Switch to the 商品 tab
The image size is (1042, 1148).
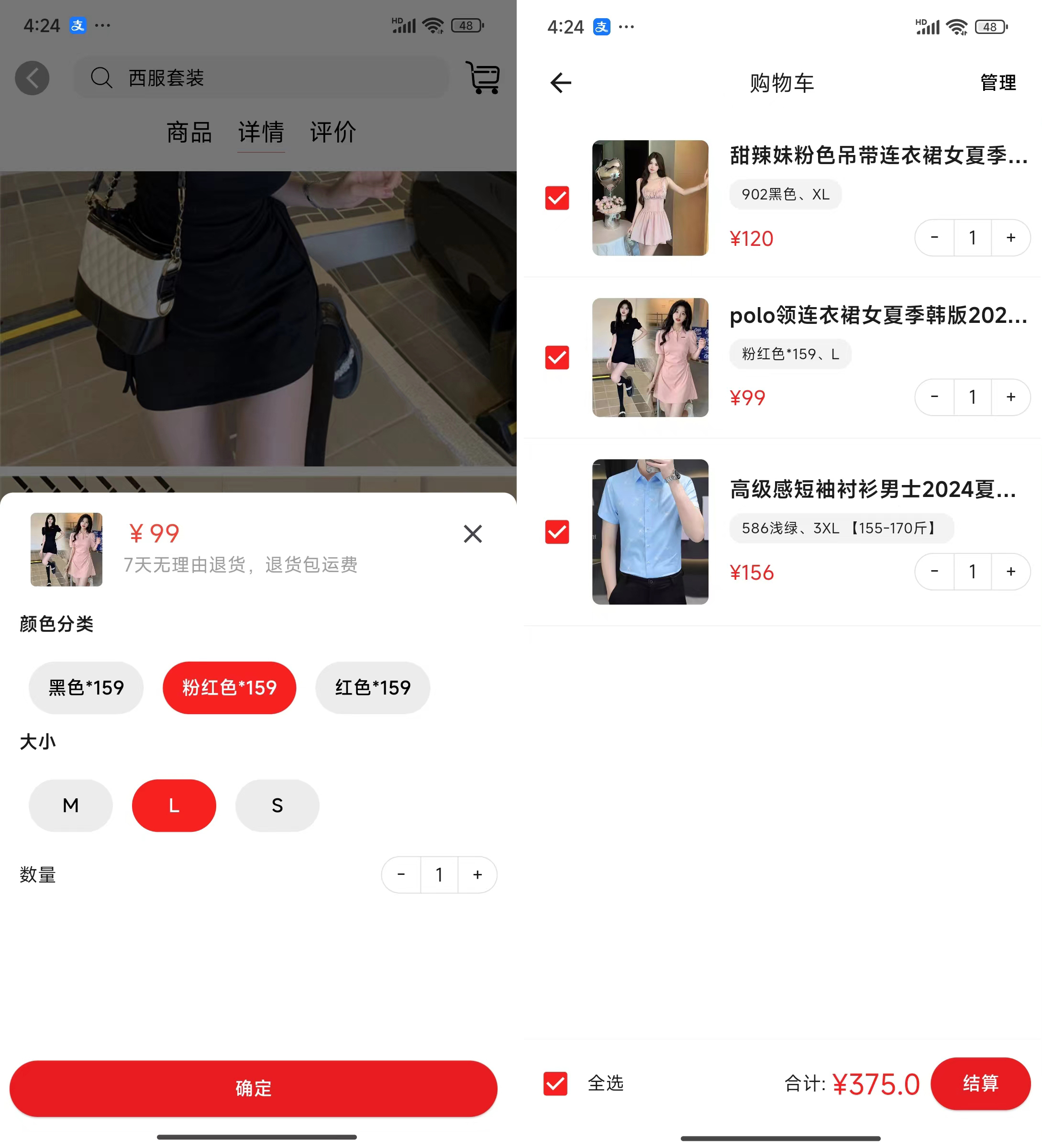189,132
